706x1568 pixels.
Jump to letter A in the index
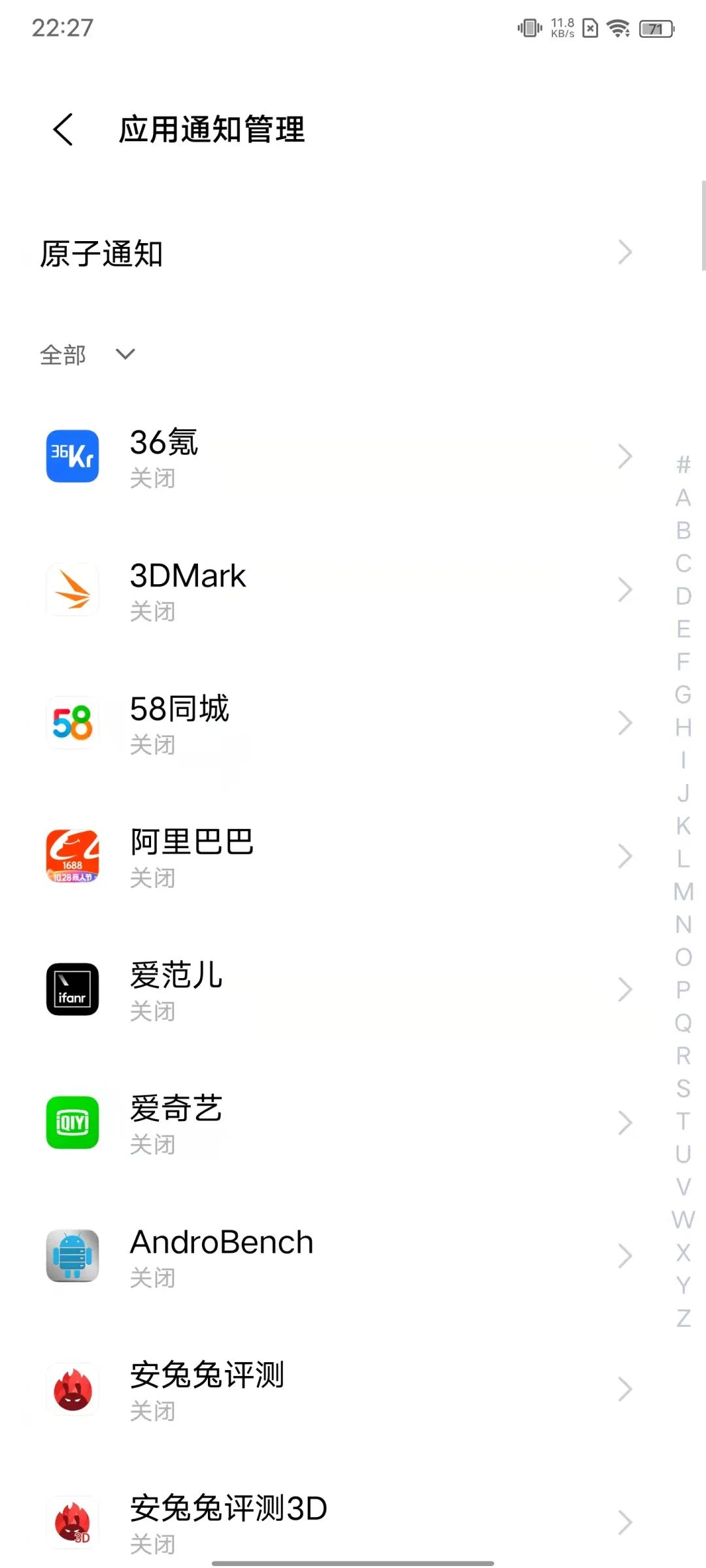pos(684,498)
